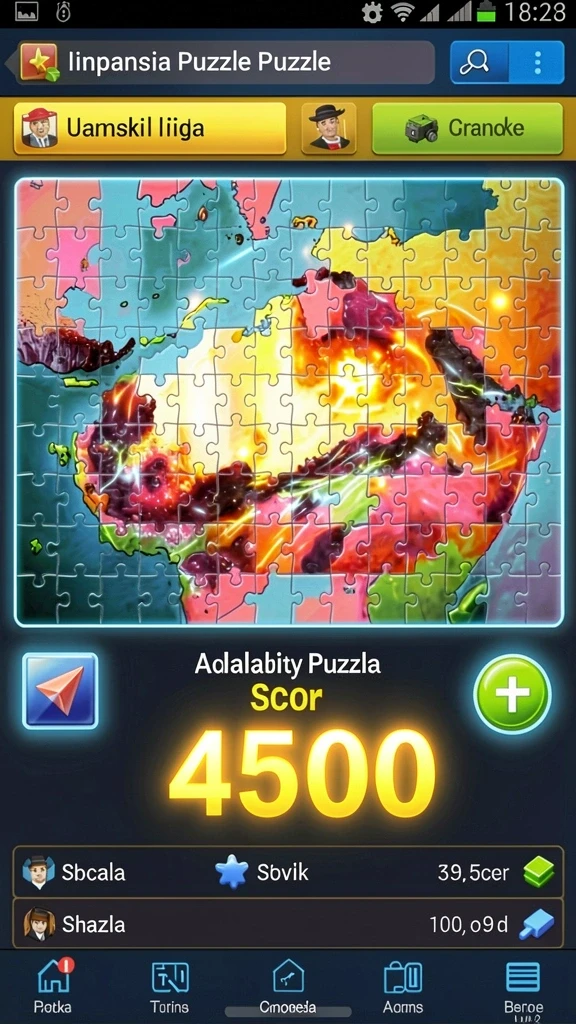The width and height of the screenshot is (576, 1024).
Task: Open the jigsaw puzzle board
Action: pos(289,402)
